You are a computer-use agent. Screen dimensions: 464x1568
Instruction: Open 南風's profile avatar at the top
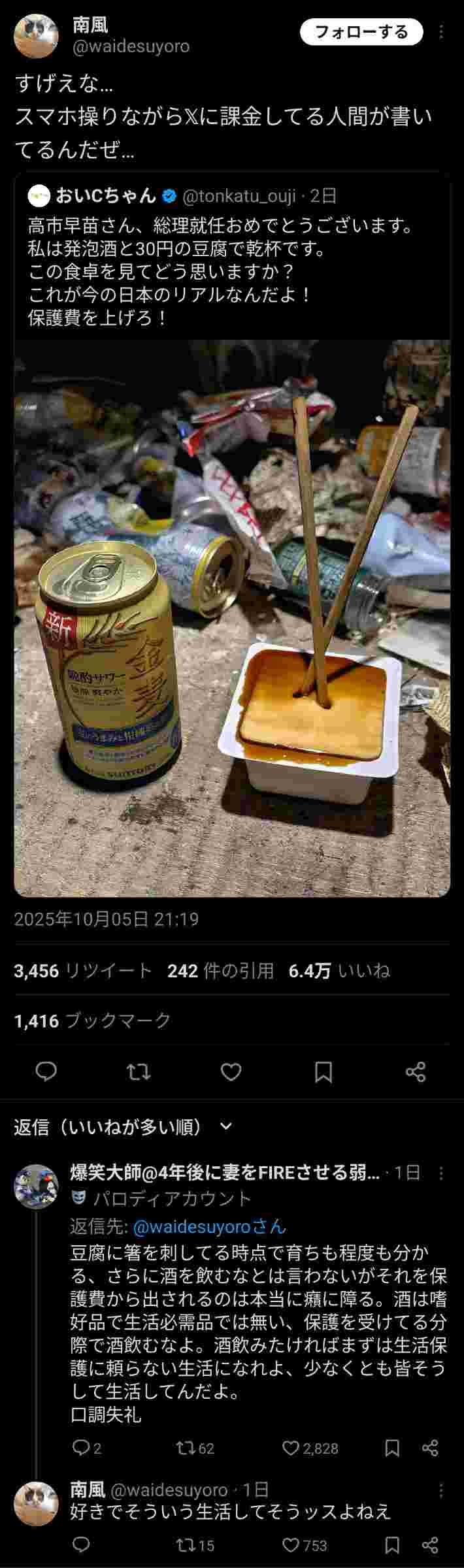36,36
